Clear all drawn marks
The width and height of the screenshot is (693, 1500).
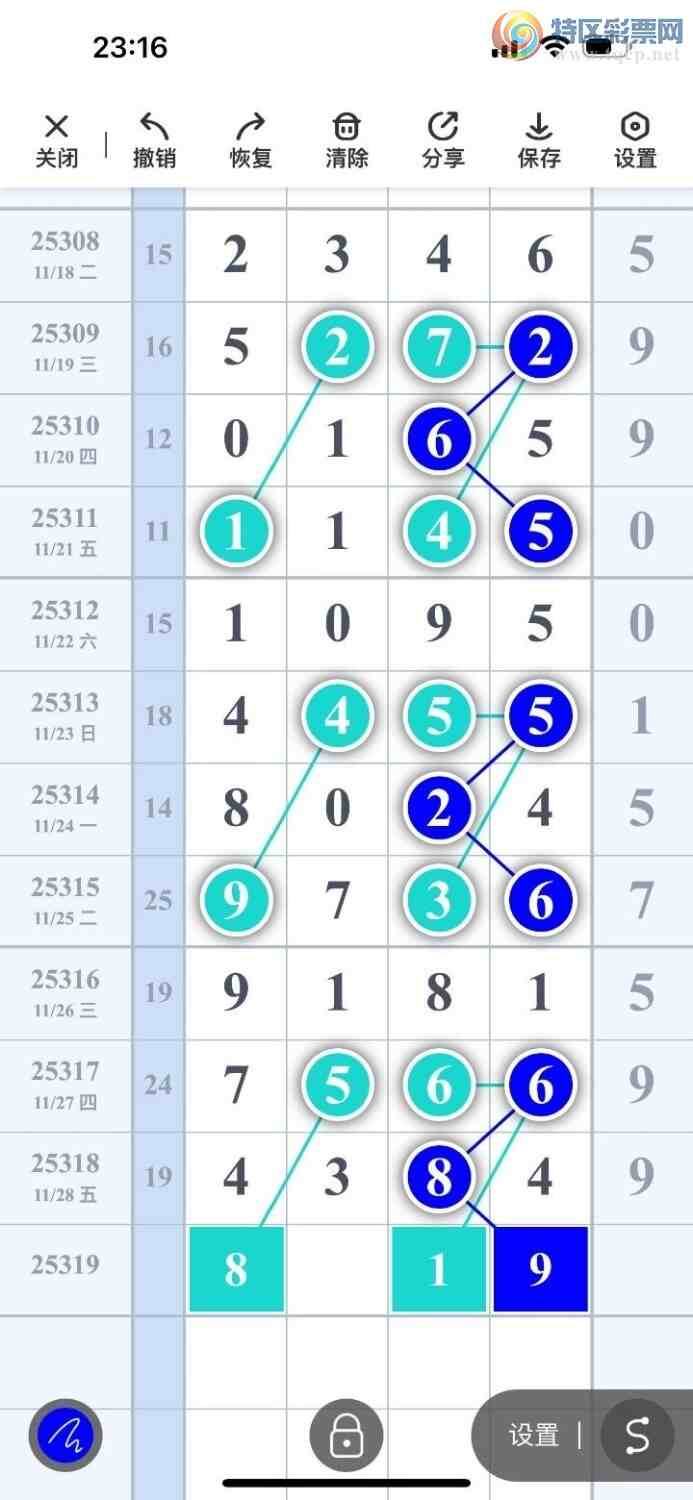(x=346, y=141)
